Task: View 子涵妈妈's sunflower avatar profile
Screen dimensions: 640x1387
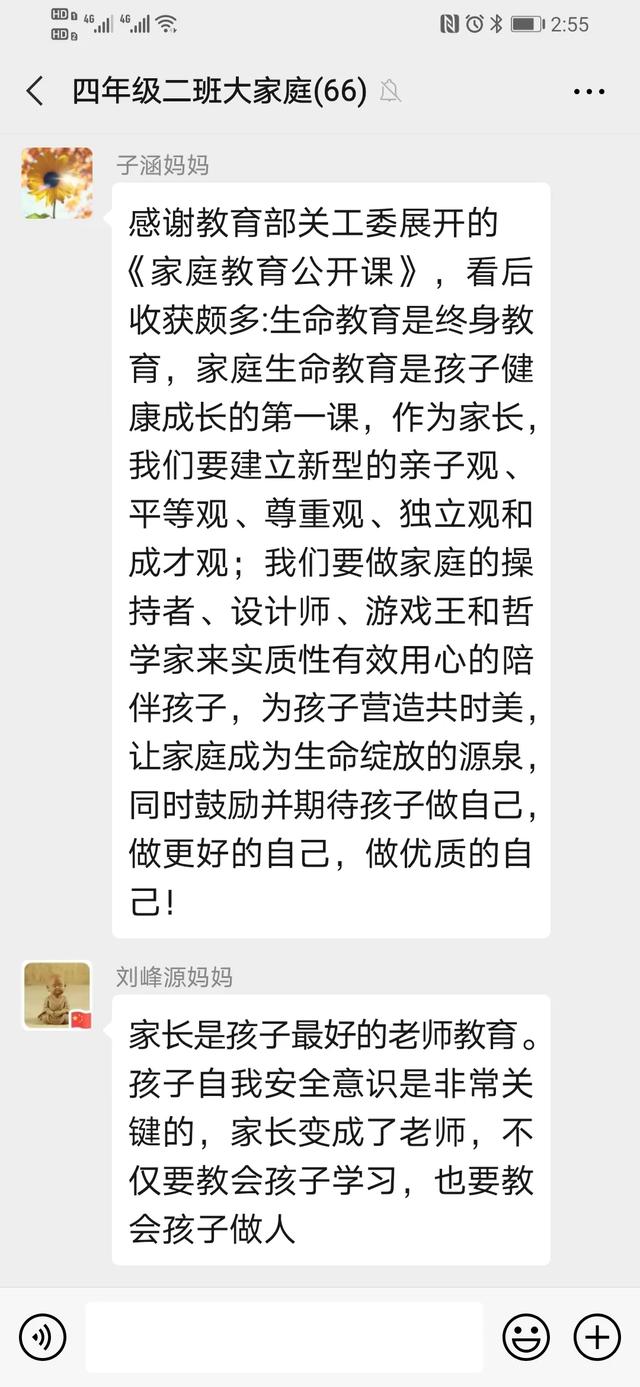Action: (57, 184)
